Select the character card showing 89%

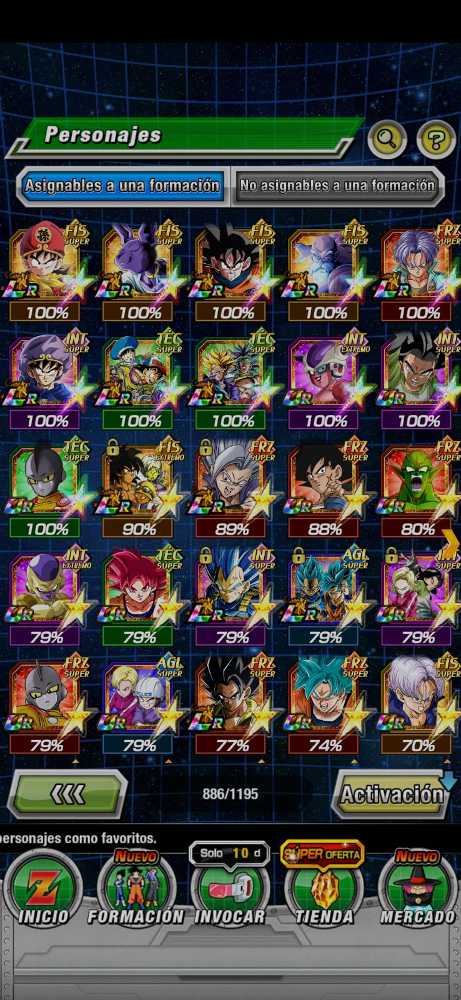click(x=233, y=489)
